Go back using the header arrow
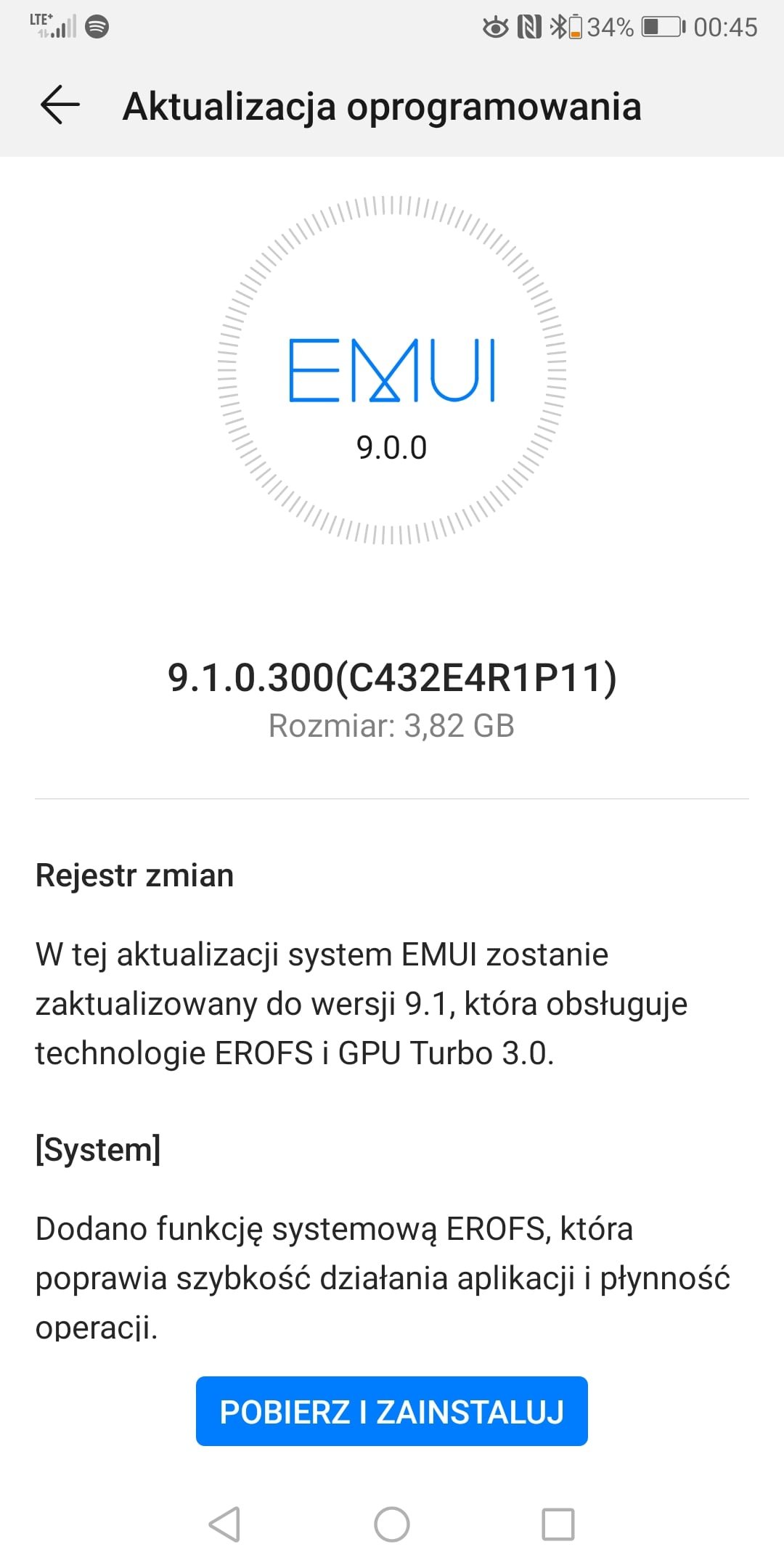The height and width of the screenshot is (1568, 784). click(60, 105)
